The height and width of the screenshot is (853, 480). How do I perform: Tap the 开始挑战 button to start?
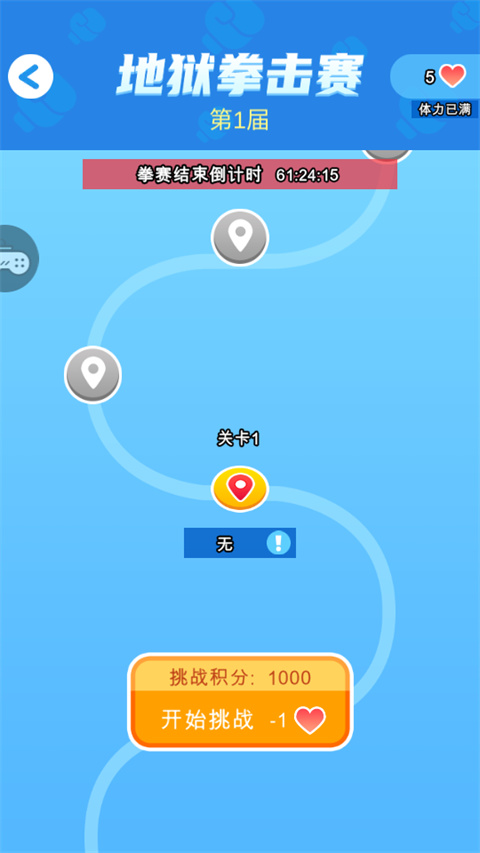tap(241, 719)
